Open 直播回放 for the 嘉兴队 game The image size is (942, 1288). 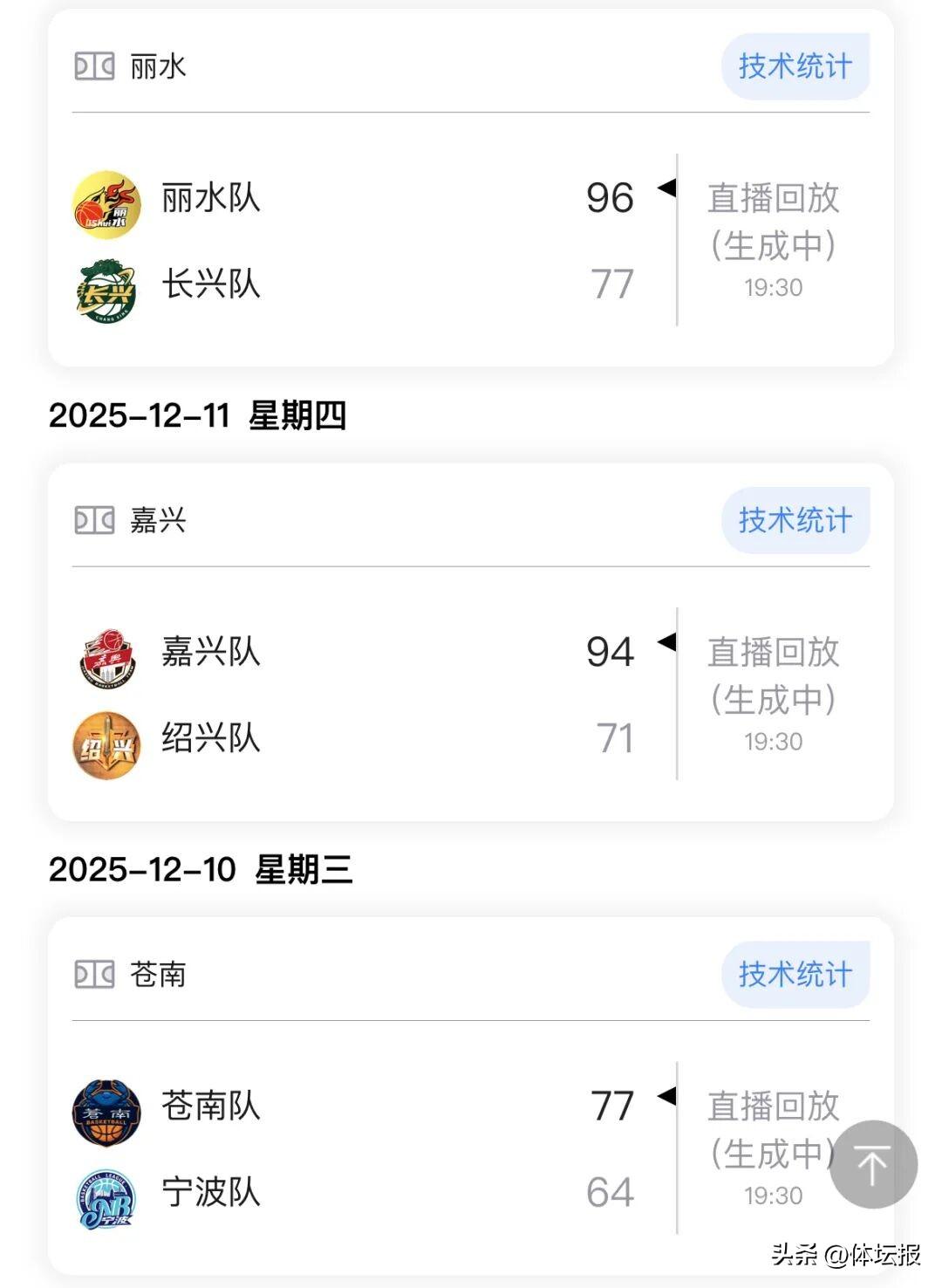pyautogui.click(x=773, y=675)
